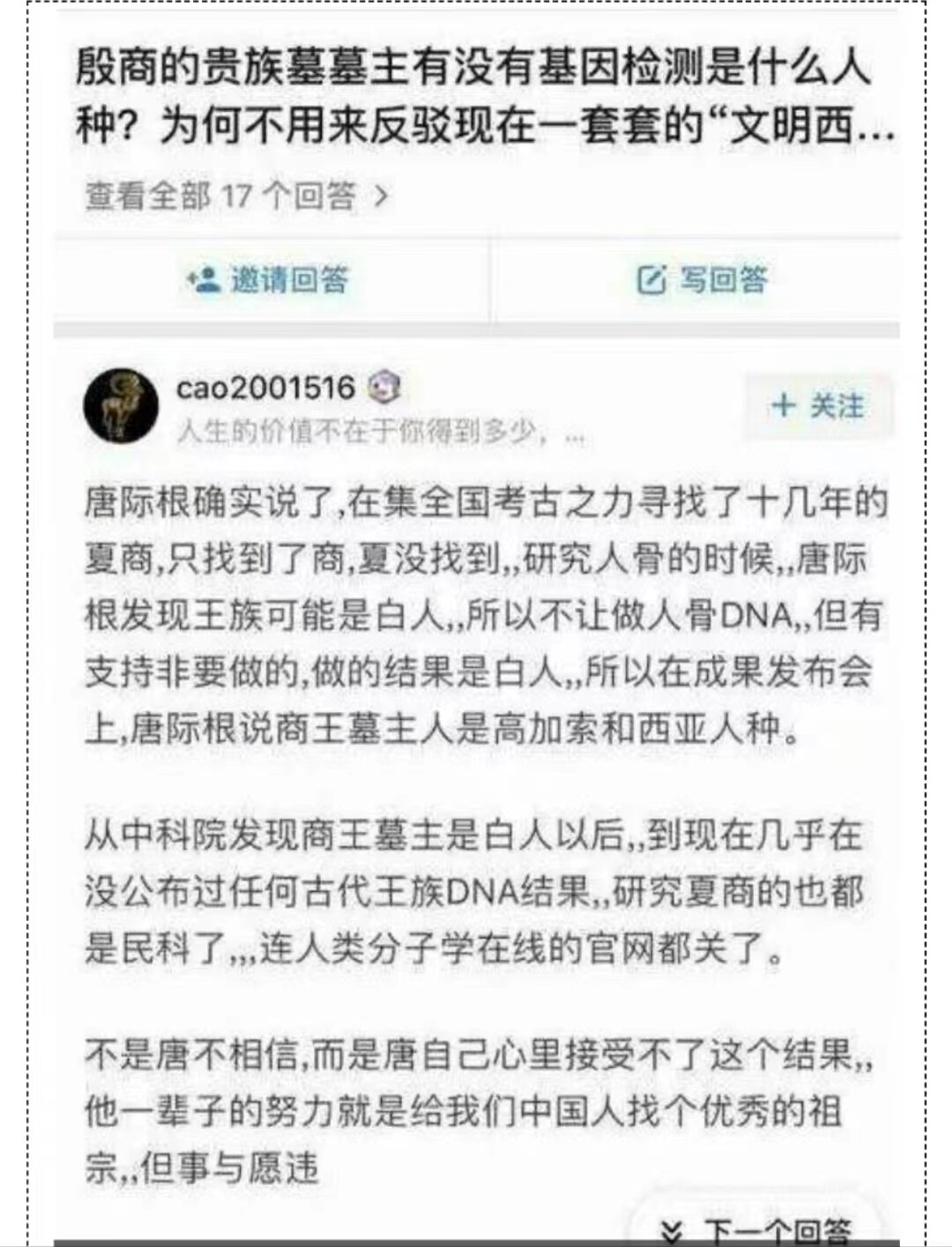Tap 邀请回答 to invite answers
Image resolution: width=952 pixels, height=1247 pixels.
(x=269, y=280)
